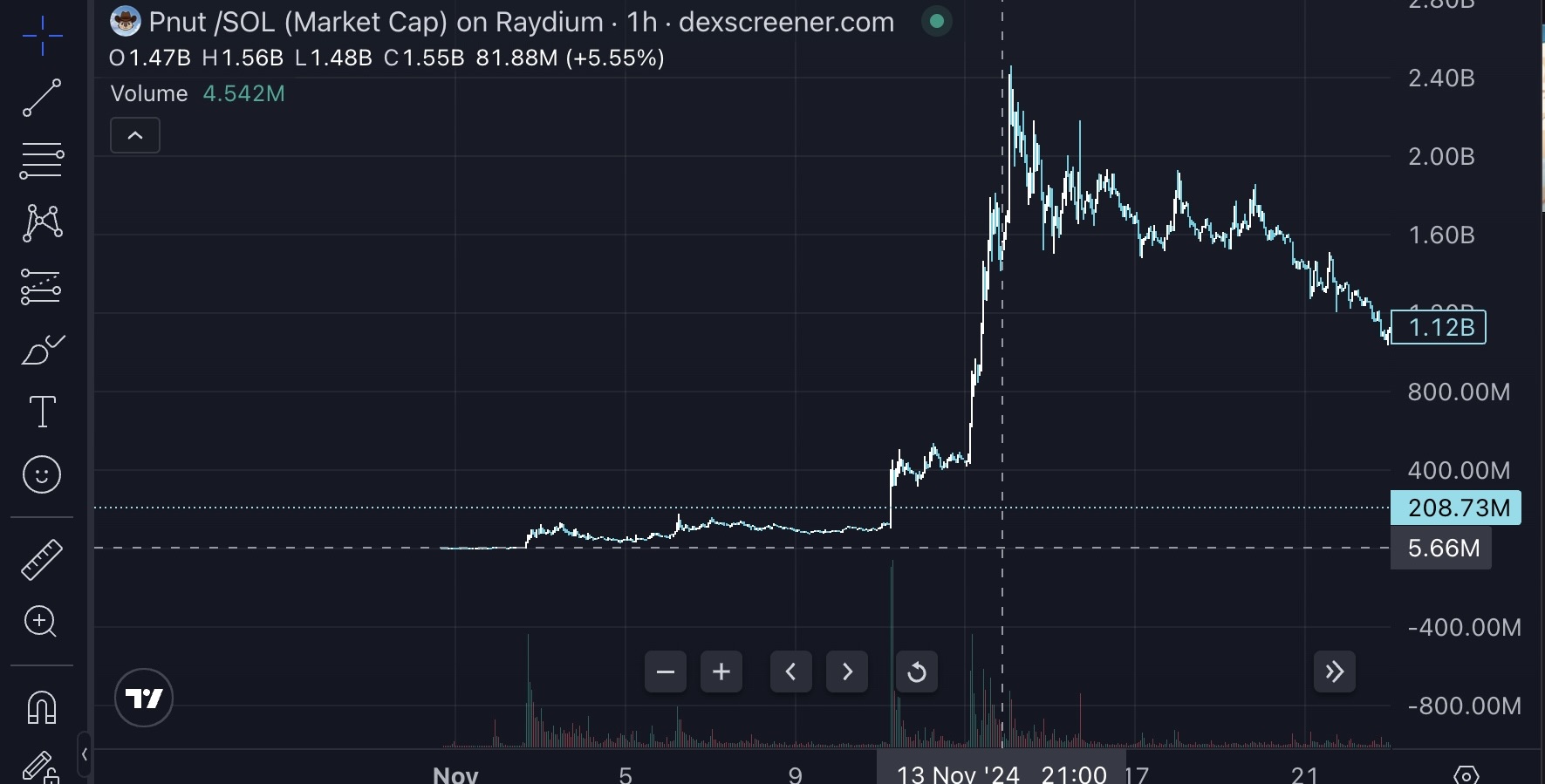Activate the zoom in magnifier tool
This screenshot has height=784, width=1545.
(x=42, y=622)
